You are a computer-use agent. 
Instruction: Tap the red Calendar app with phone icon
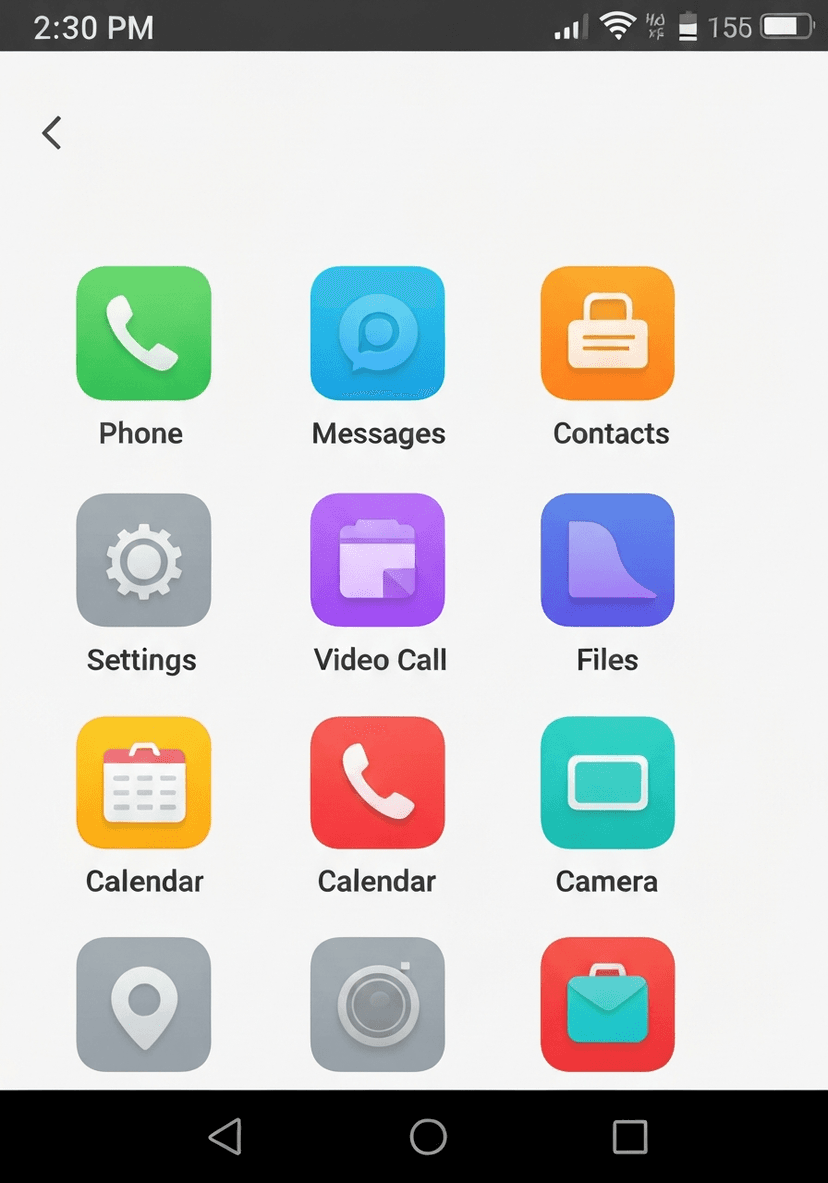coord(377,782)
